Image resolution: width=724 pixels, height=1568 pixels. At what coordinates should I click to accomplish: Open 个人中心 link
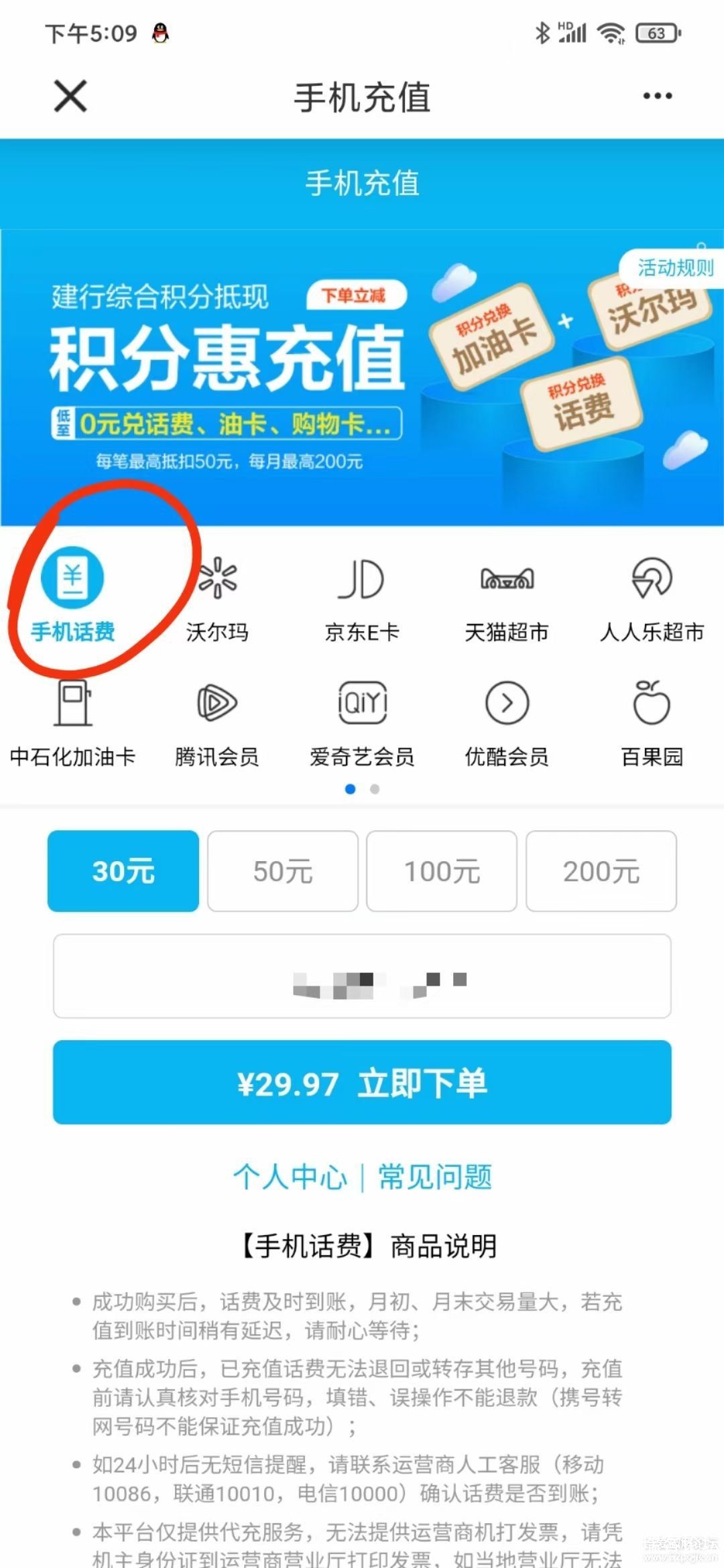290,1177
